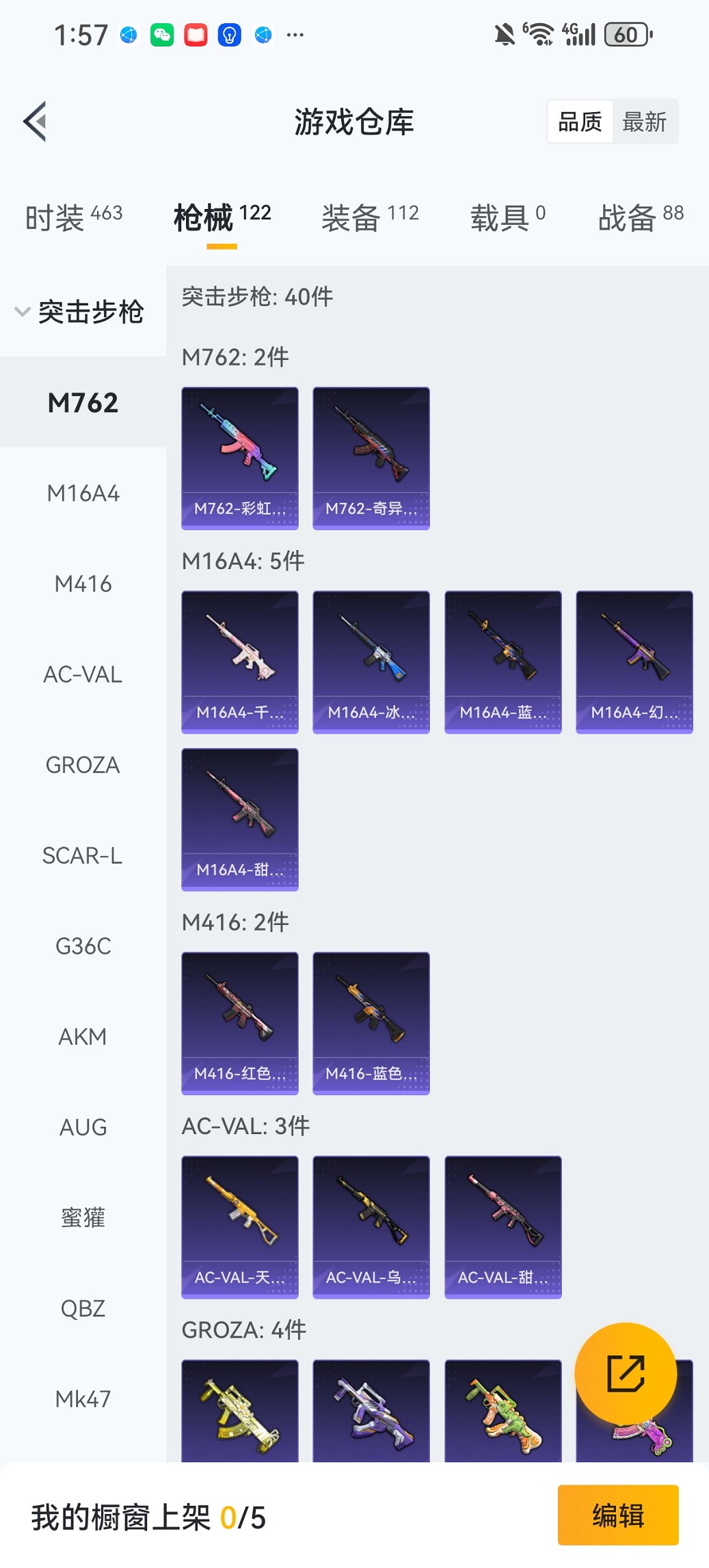Screen dimensions: 709x1568
Task: Select SCAR-L in the side list
Action: [83, 855]
